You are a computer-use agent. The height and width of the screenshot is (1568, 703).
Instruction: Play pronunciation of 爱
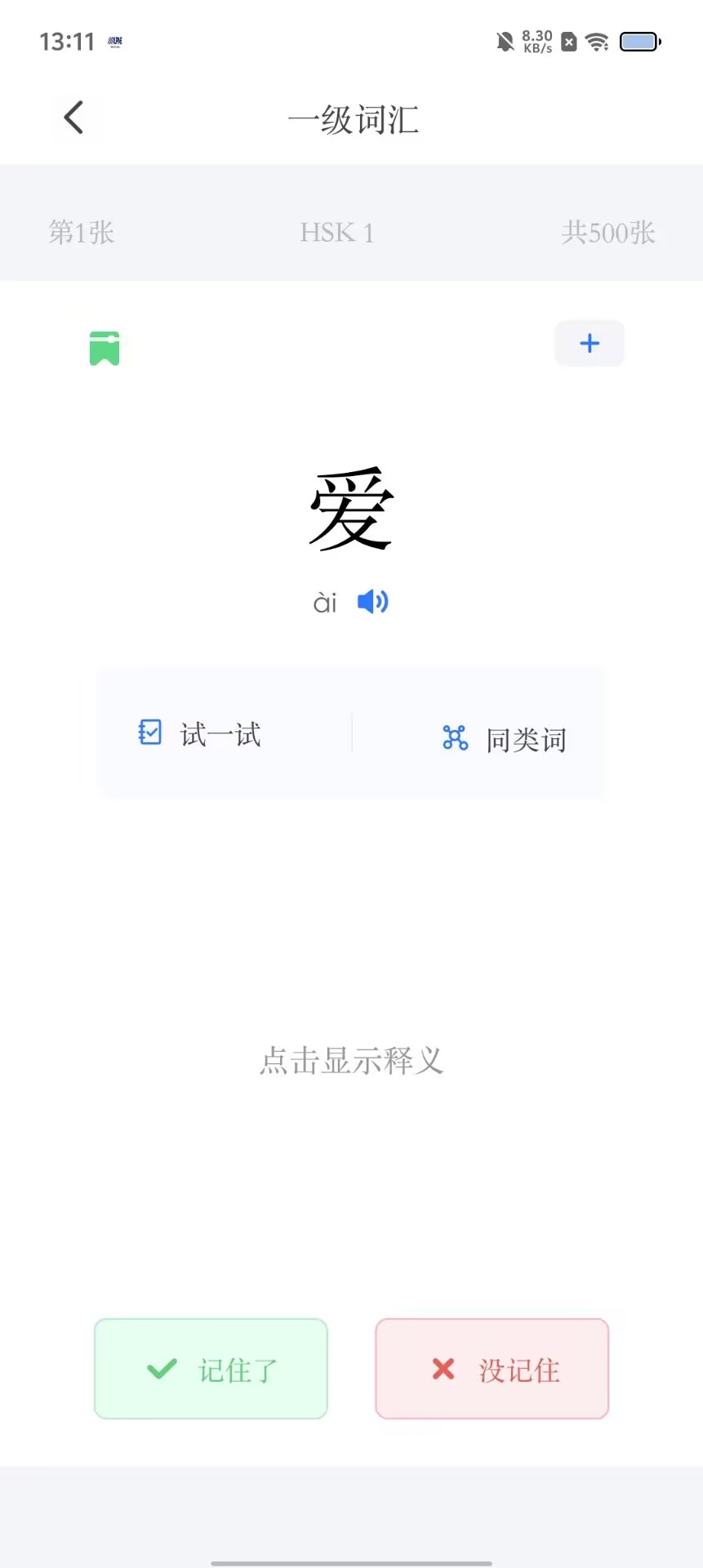372,602
